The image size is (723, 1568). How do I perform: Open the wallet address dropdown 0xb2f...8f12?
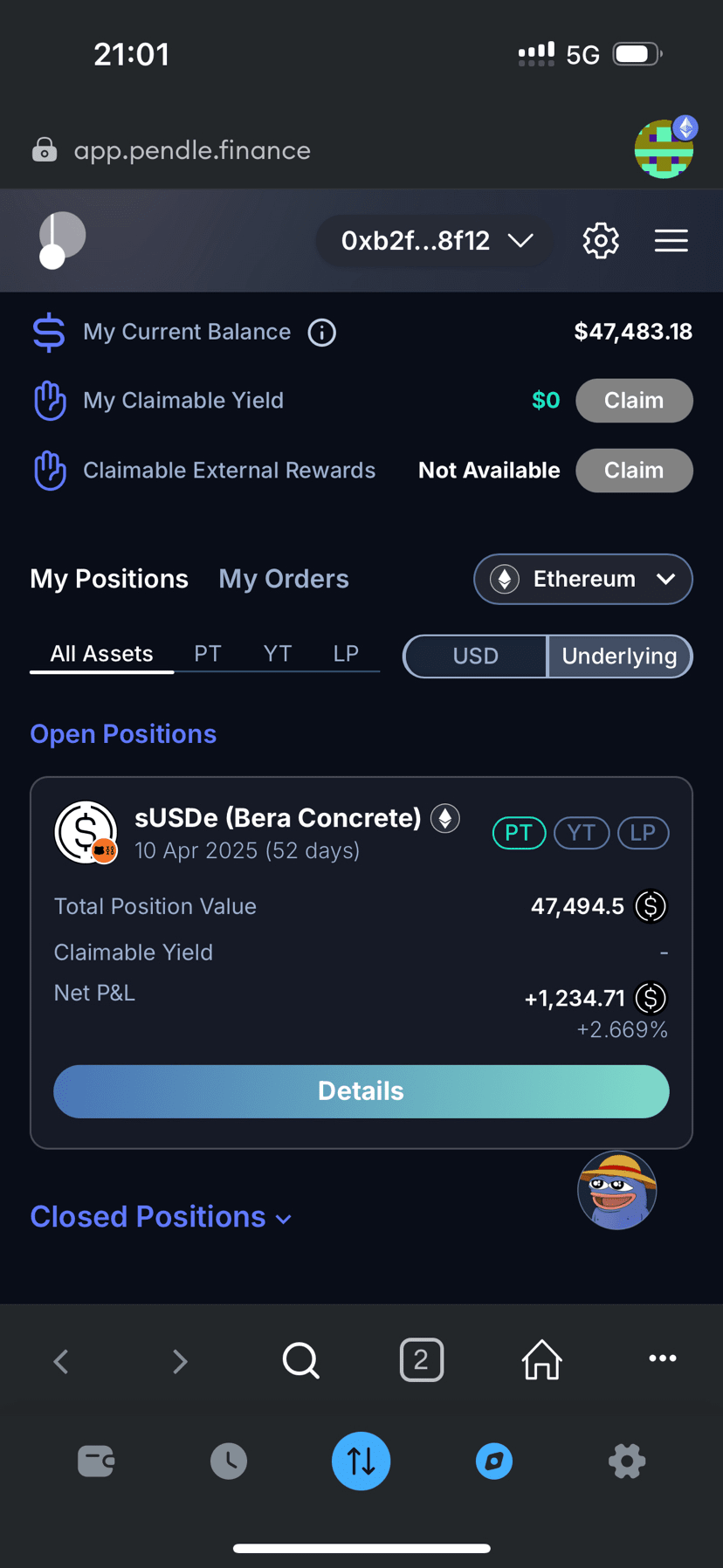pyautogui.click(x=436, y=241)
